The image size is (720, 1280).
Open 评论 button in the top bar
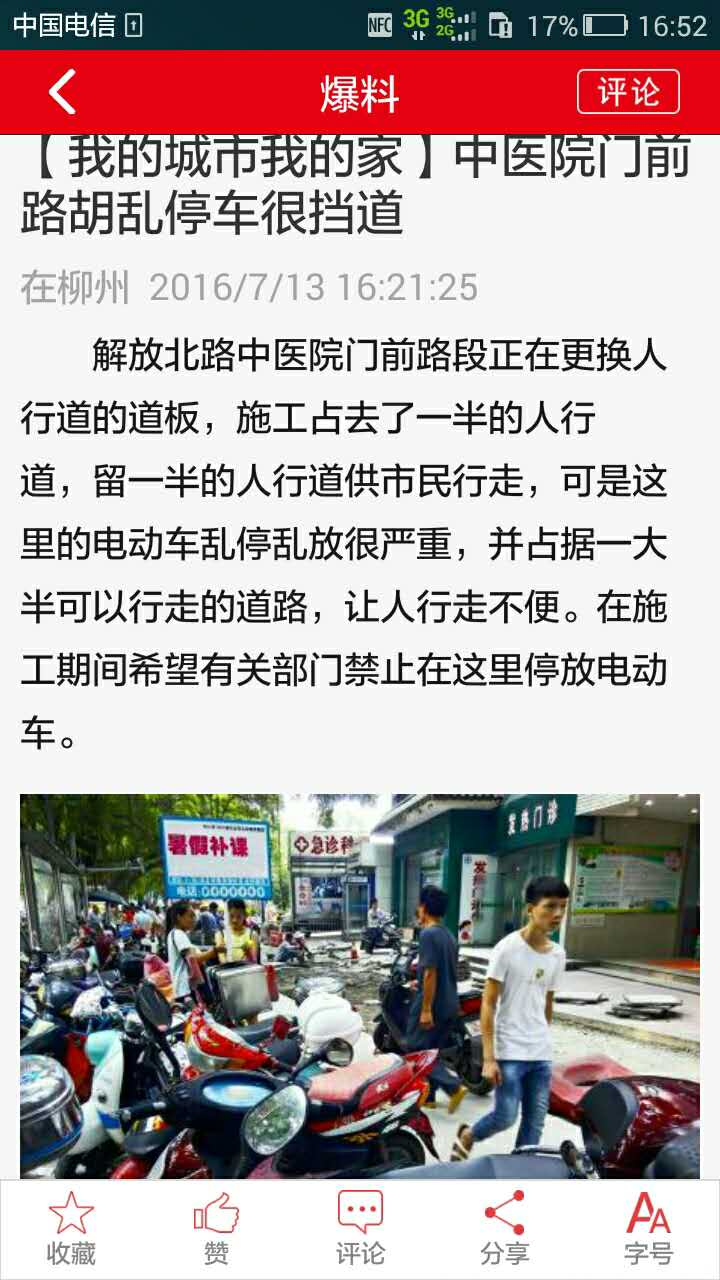tap(628, 92)
